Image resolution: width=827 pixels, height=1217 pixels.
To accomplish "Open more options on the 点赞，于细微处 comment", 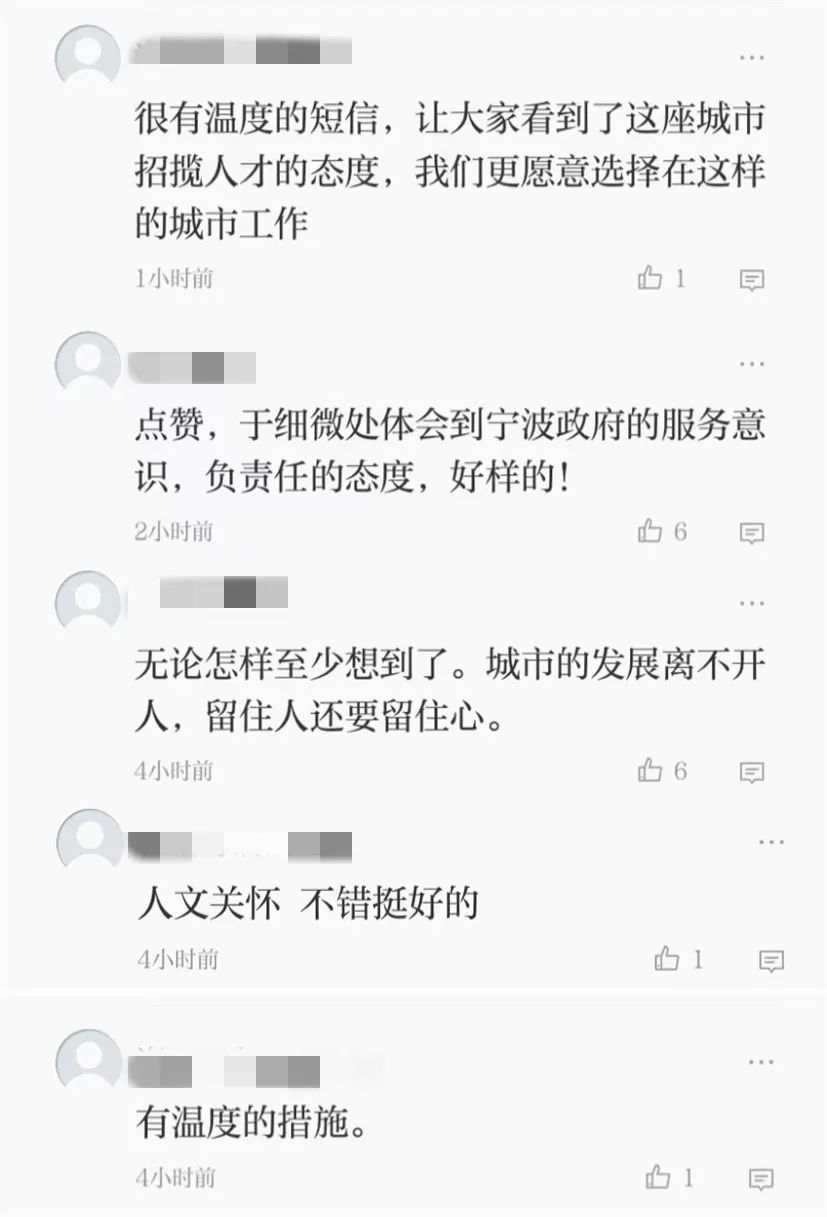I will [x=751, y=364].
